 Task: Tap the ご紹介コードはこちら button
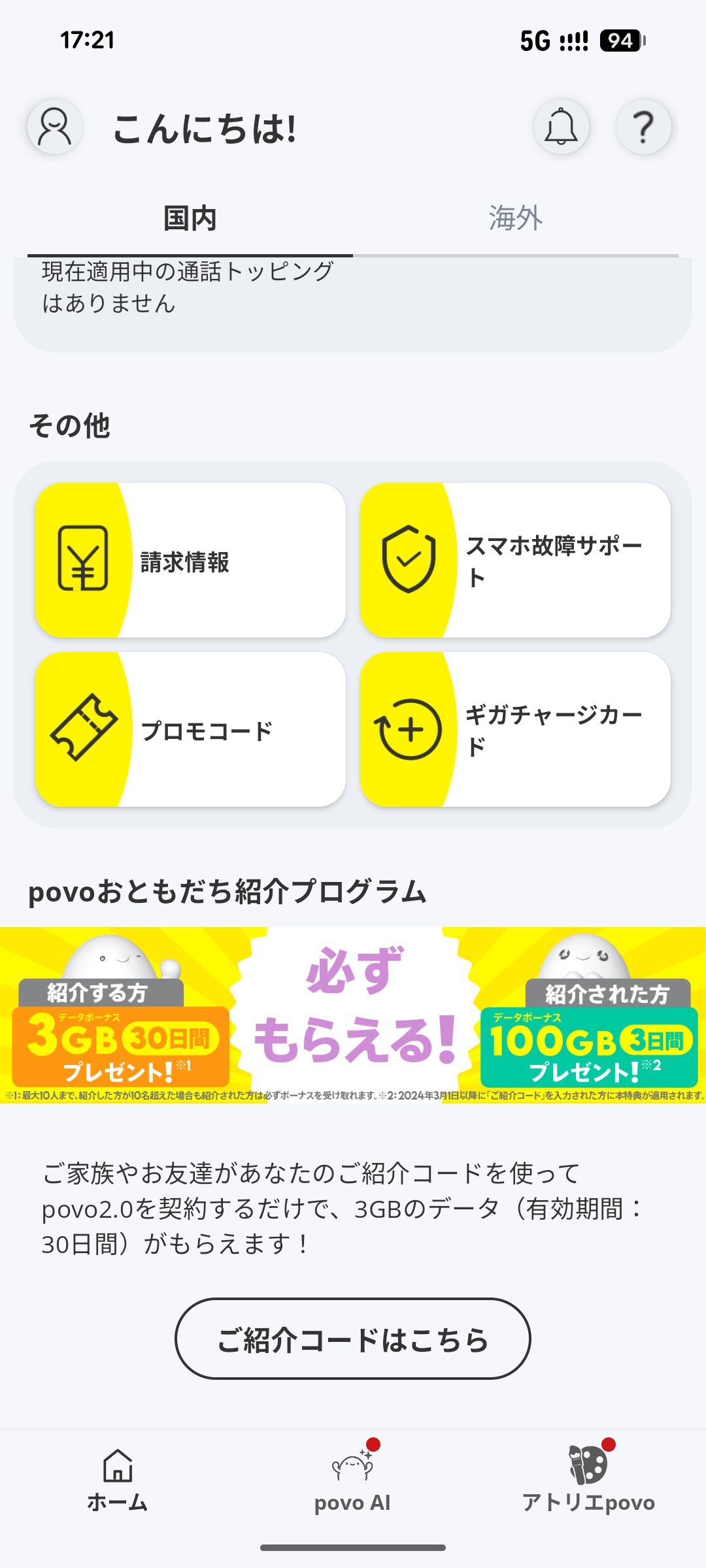pos(353,1339)
